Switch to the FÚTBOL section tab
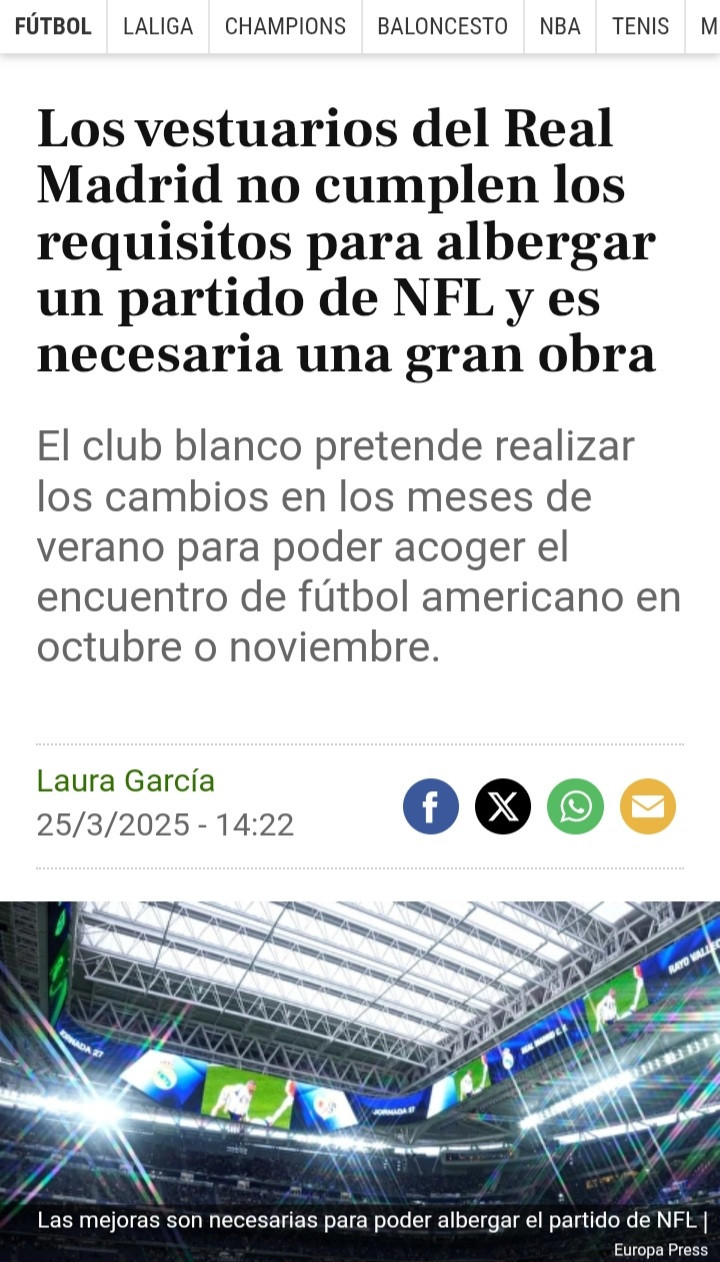This screenshot has width=720, height=1262. pyautogui.click(x=53, y=26)
